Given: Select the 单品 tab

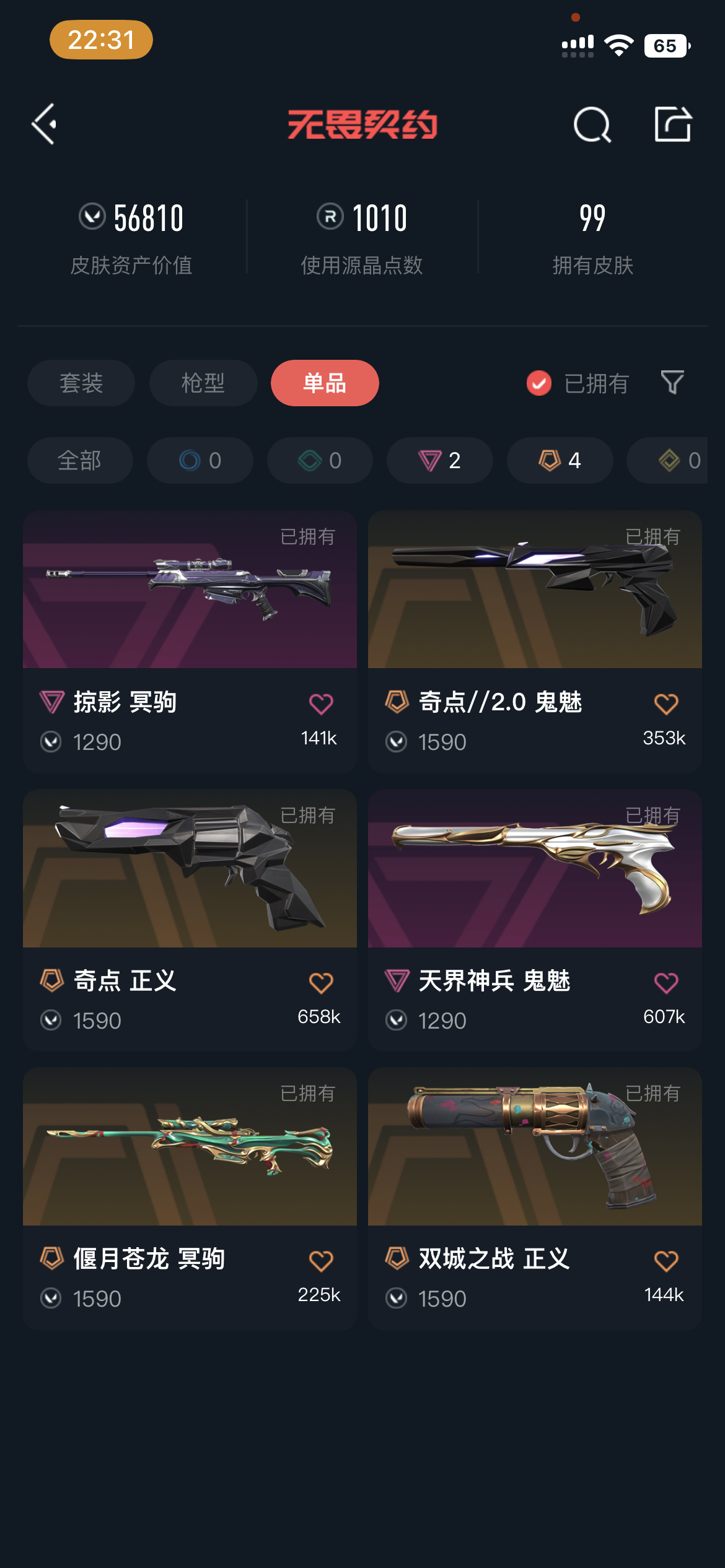Looking at the screenshot, I should click(x=325, y=383).
